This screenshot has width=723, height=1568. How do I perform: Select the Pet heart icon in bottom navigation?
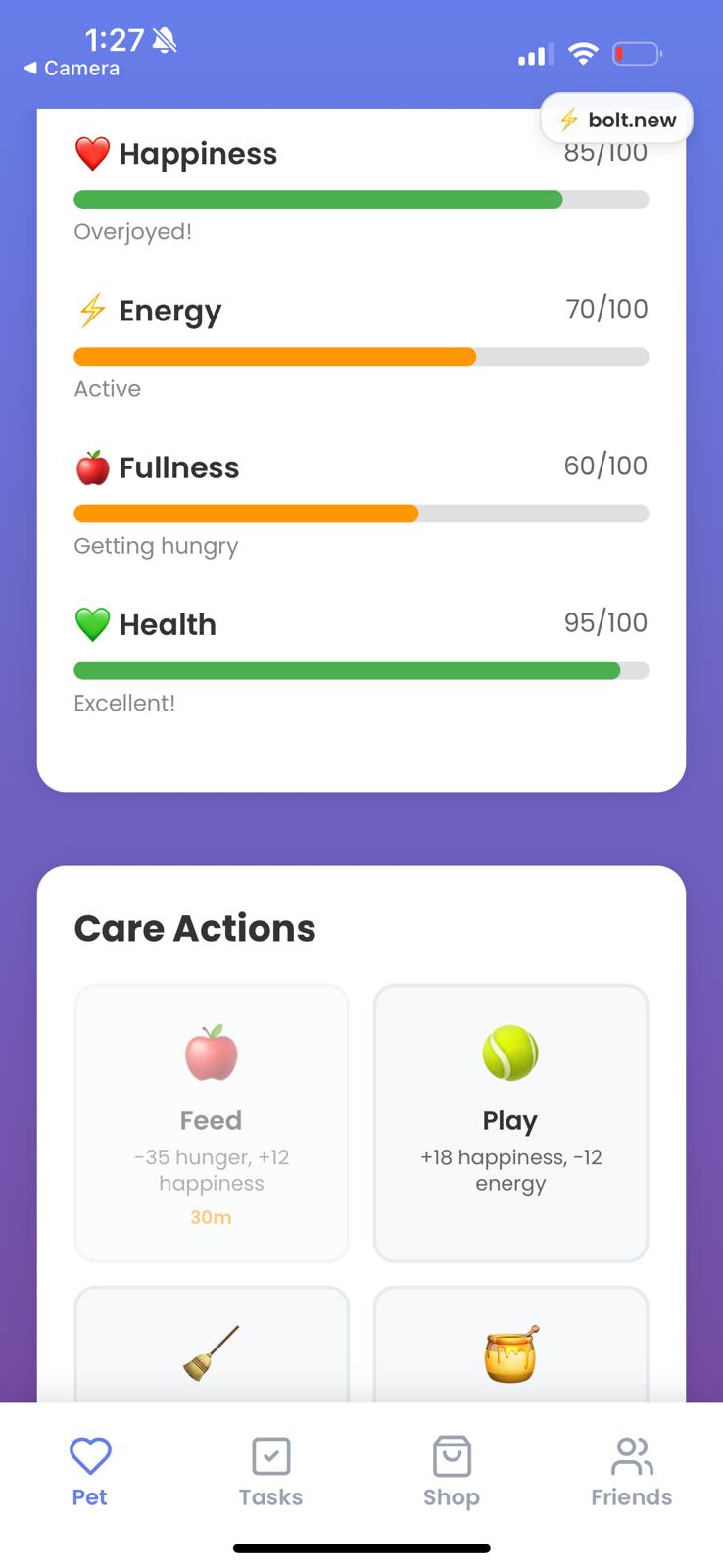click(90, 1457)
